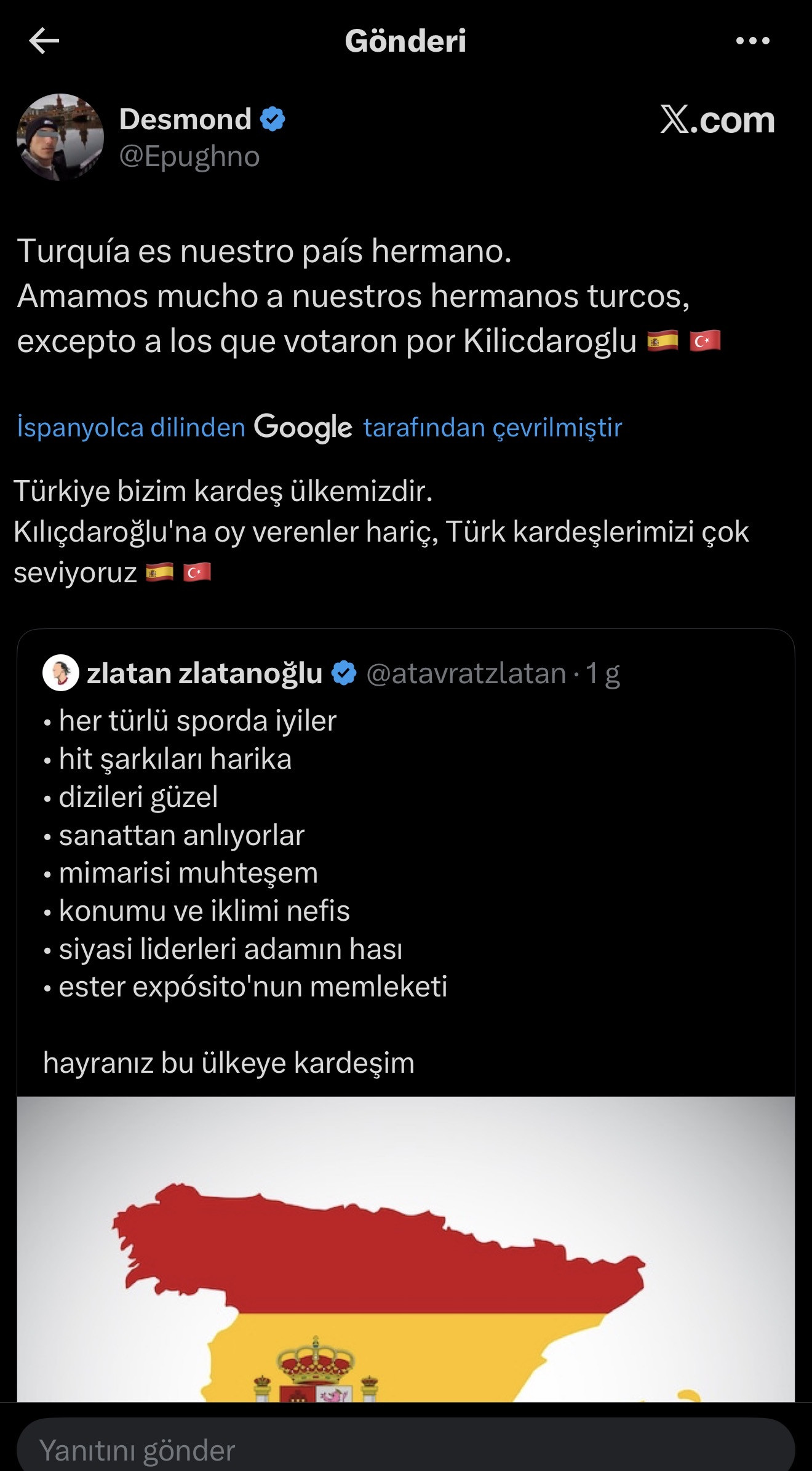Screen dimensions: 812x1471
Task: Tap the Yanıtını gönder reply field
Action: (x=405, y=1449)
